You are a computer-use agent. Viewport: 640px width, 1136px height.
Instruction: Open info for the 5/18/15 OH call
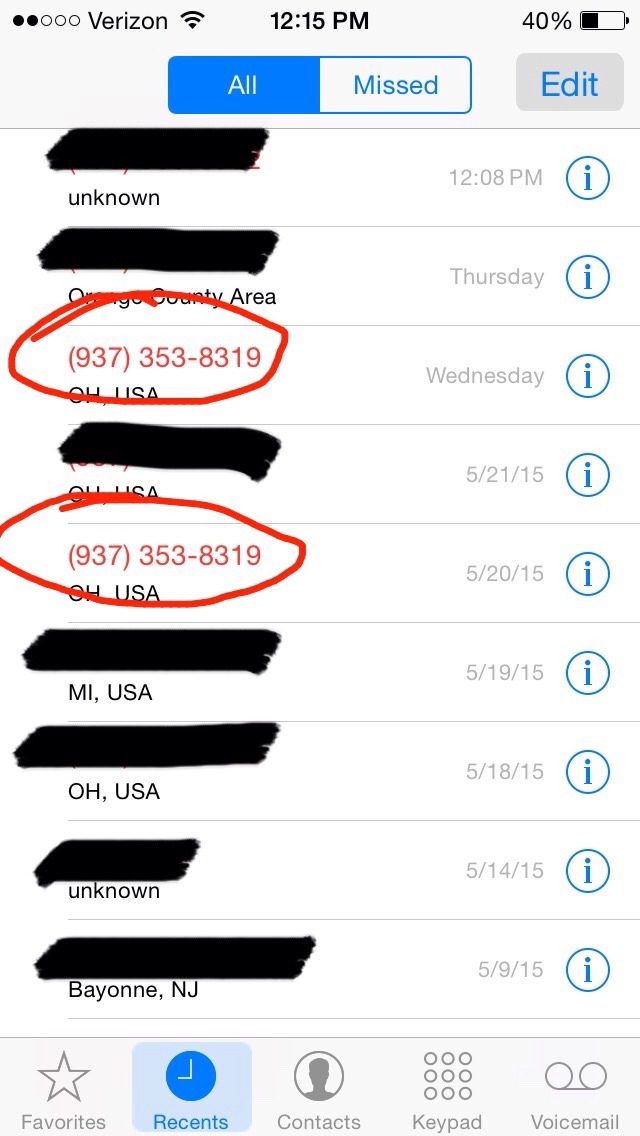point(587,772)
